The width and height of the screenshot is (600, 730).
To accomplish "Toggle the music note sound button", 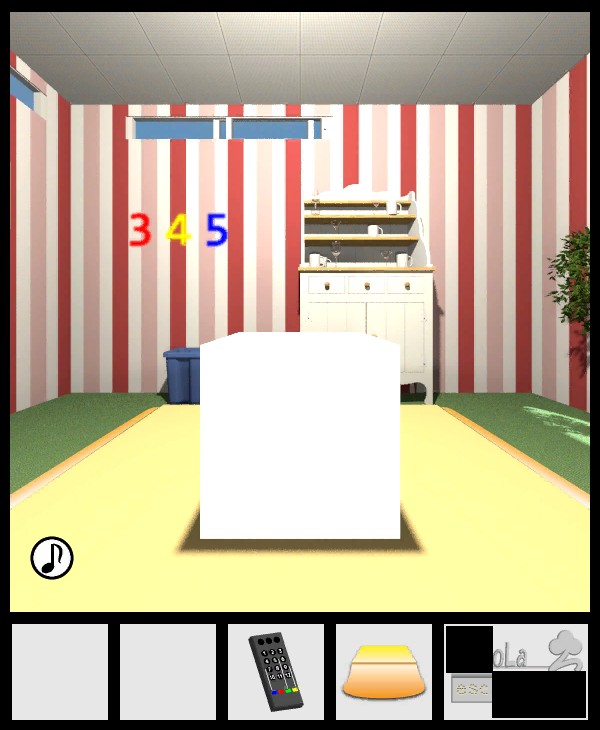I will click(x=52, y=558).
